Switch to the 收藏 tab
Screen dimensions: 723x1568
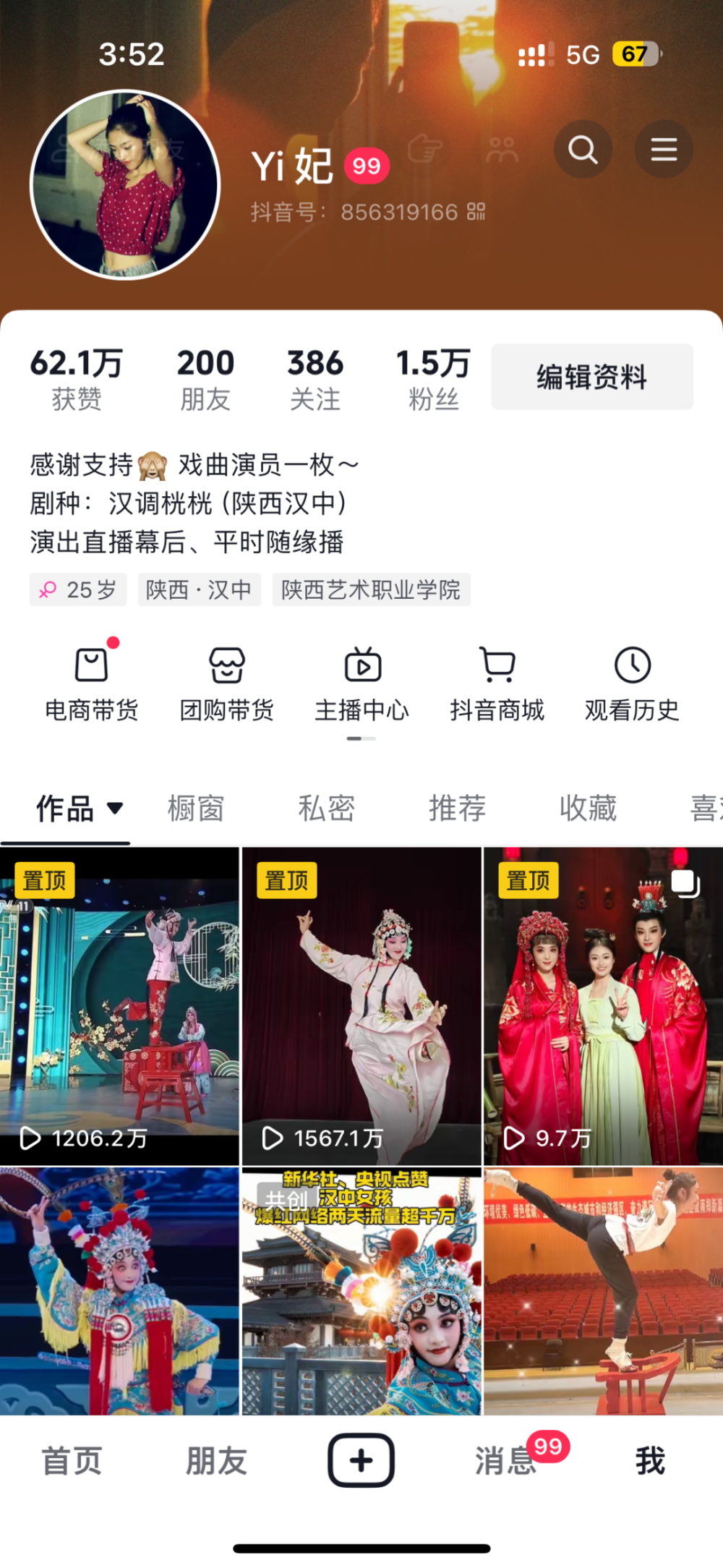coord(589,809)
